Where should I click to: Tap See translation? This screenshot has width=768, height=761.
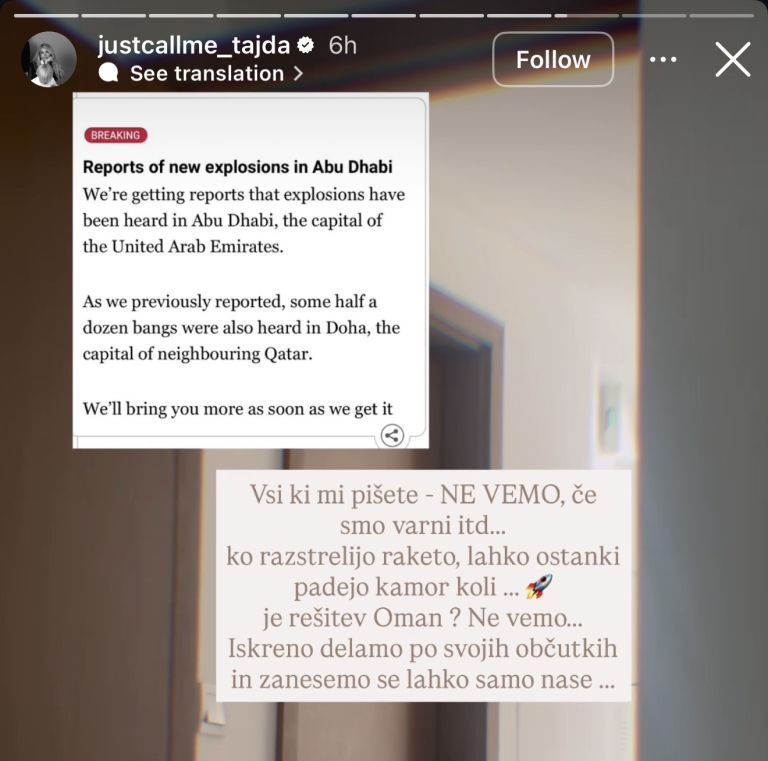[x=207, y=74]
